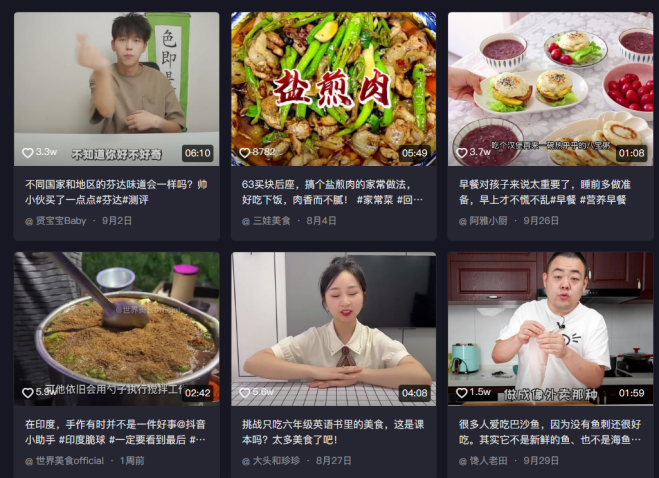View the 世界美食official account
The height and width of the screenshot is (478, 659).
(70, 461)
